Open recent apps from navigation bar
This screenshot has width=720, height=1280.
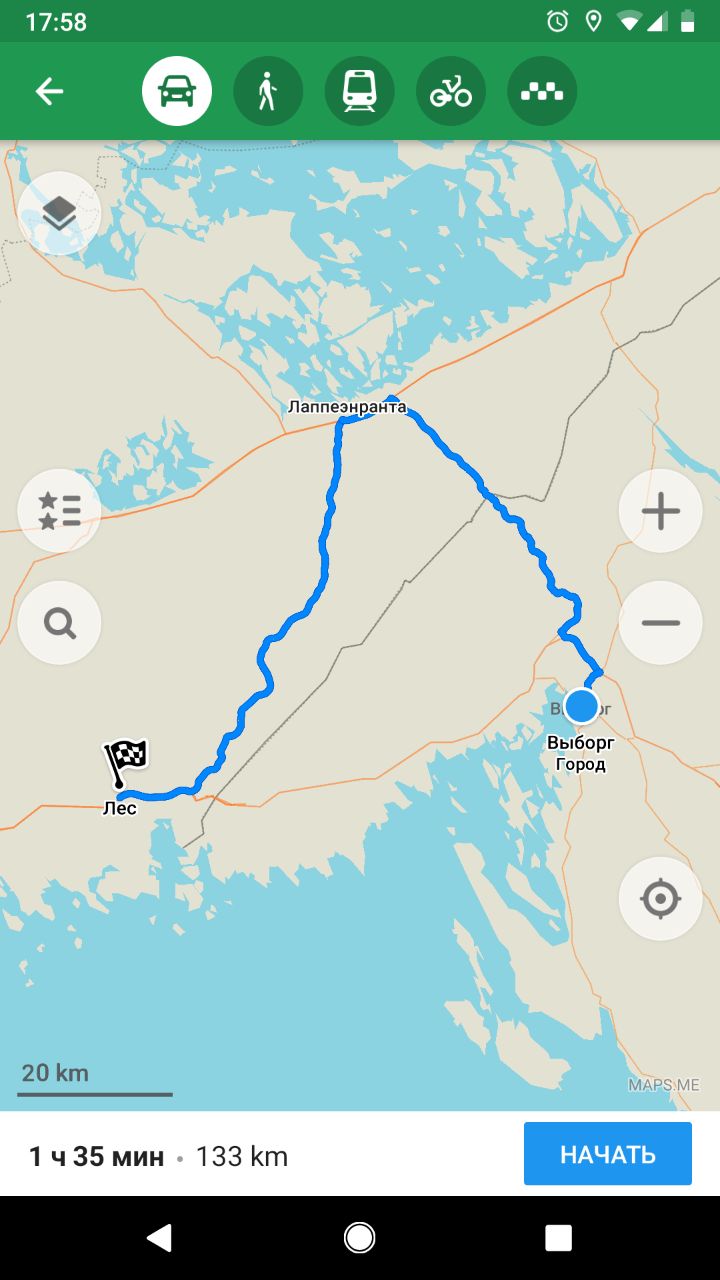[x=559, y=1238]
